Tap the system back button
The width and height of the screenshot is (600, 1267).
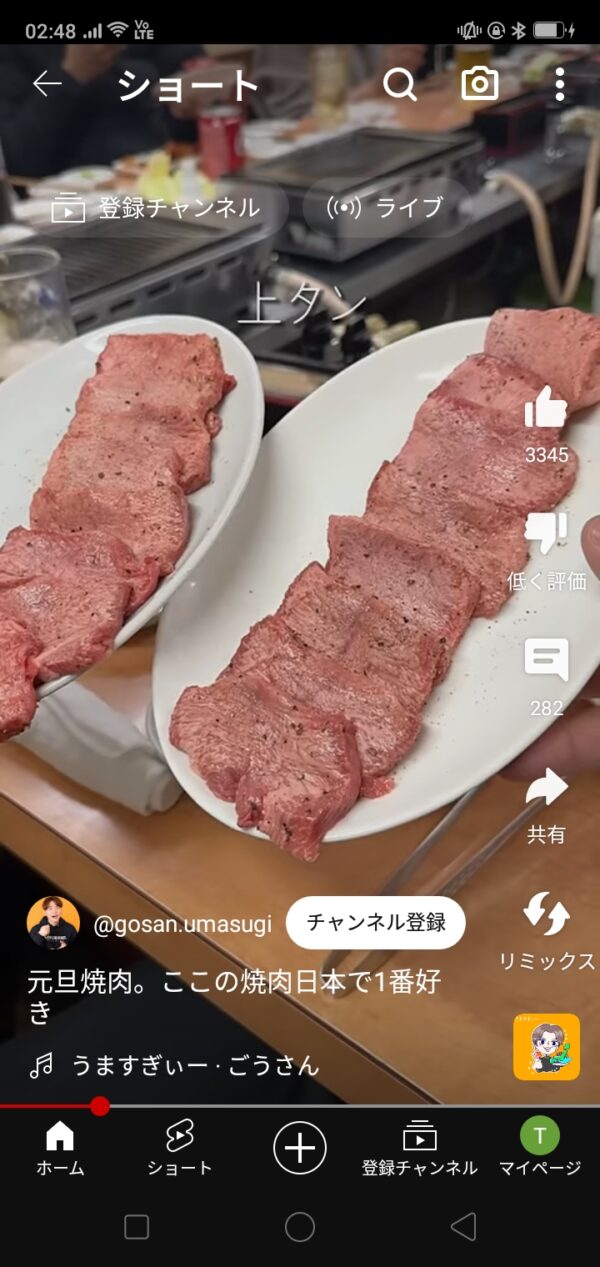pos(463,1227)
